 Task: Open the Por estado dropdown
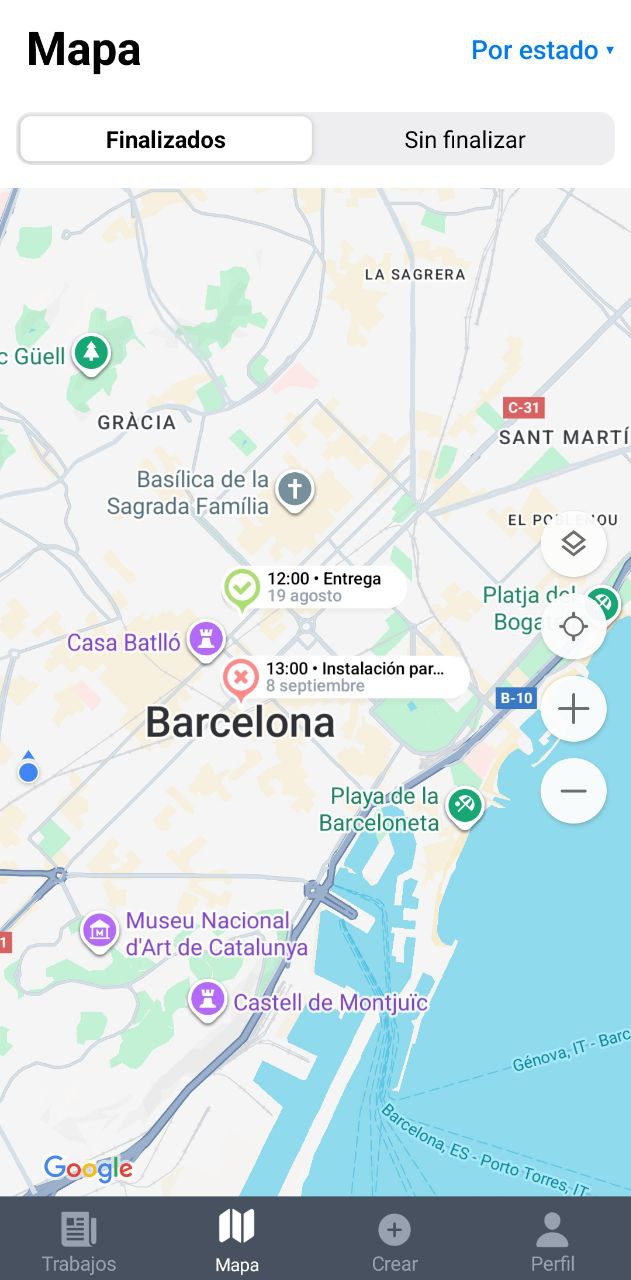pos(542,50)
